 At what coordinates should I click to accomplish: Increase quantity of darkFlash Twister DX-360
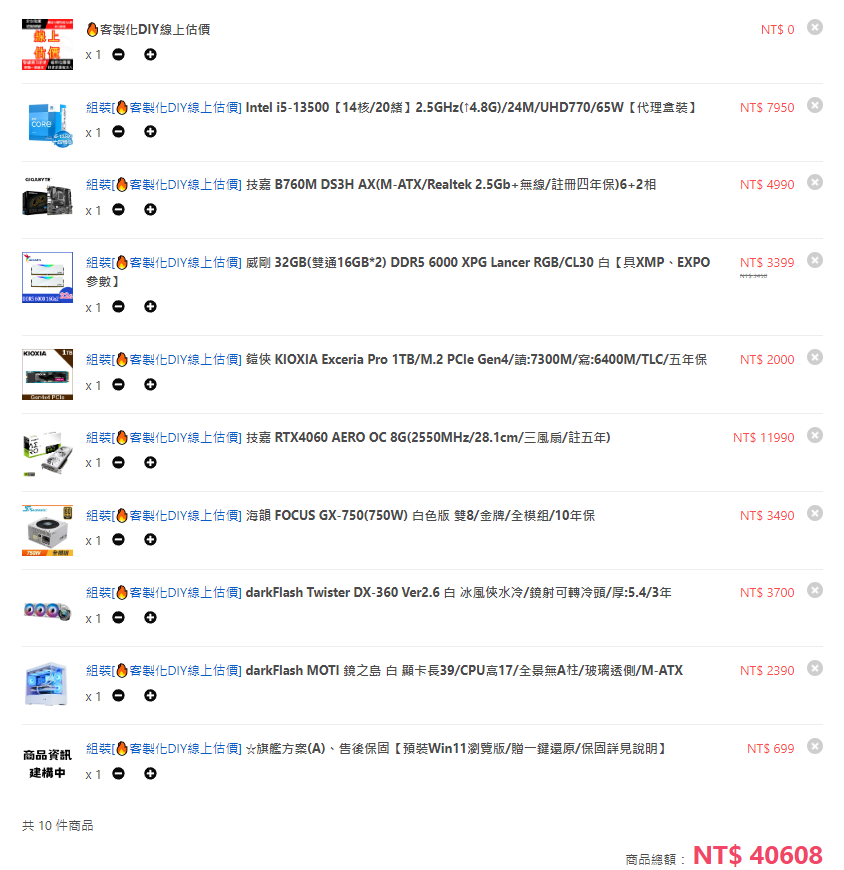150,618
